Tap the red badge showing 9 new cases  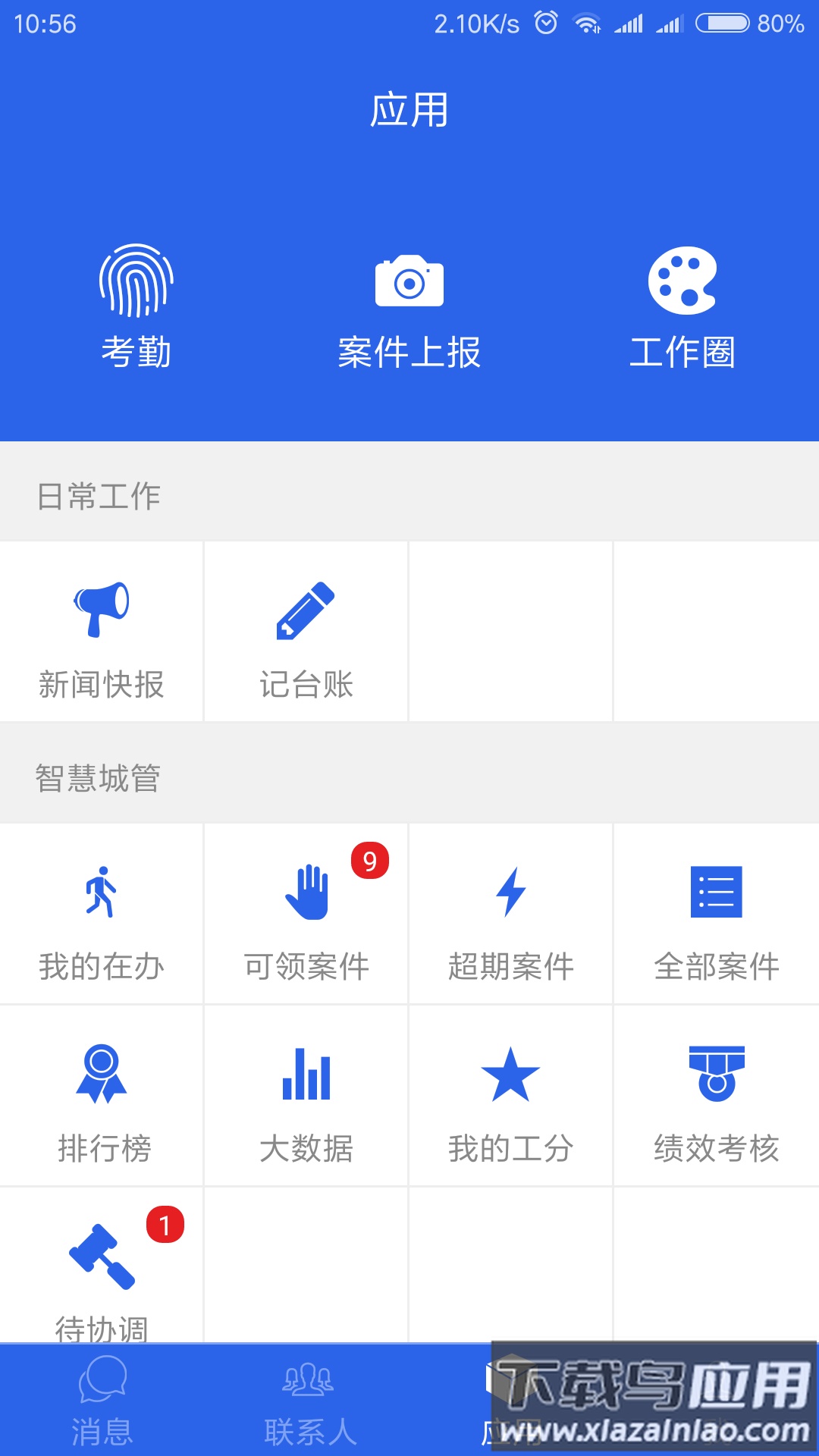[x=369, y=861]
